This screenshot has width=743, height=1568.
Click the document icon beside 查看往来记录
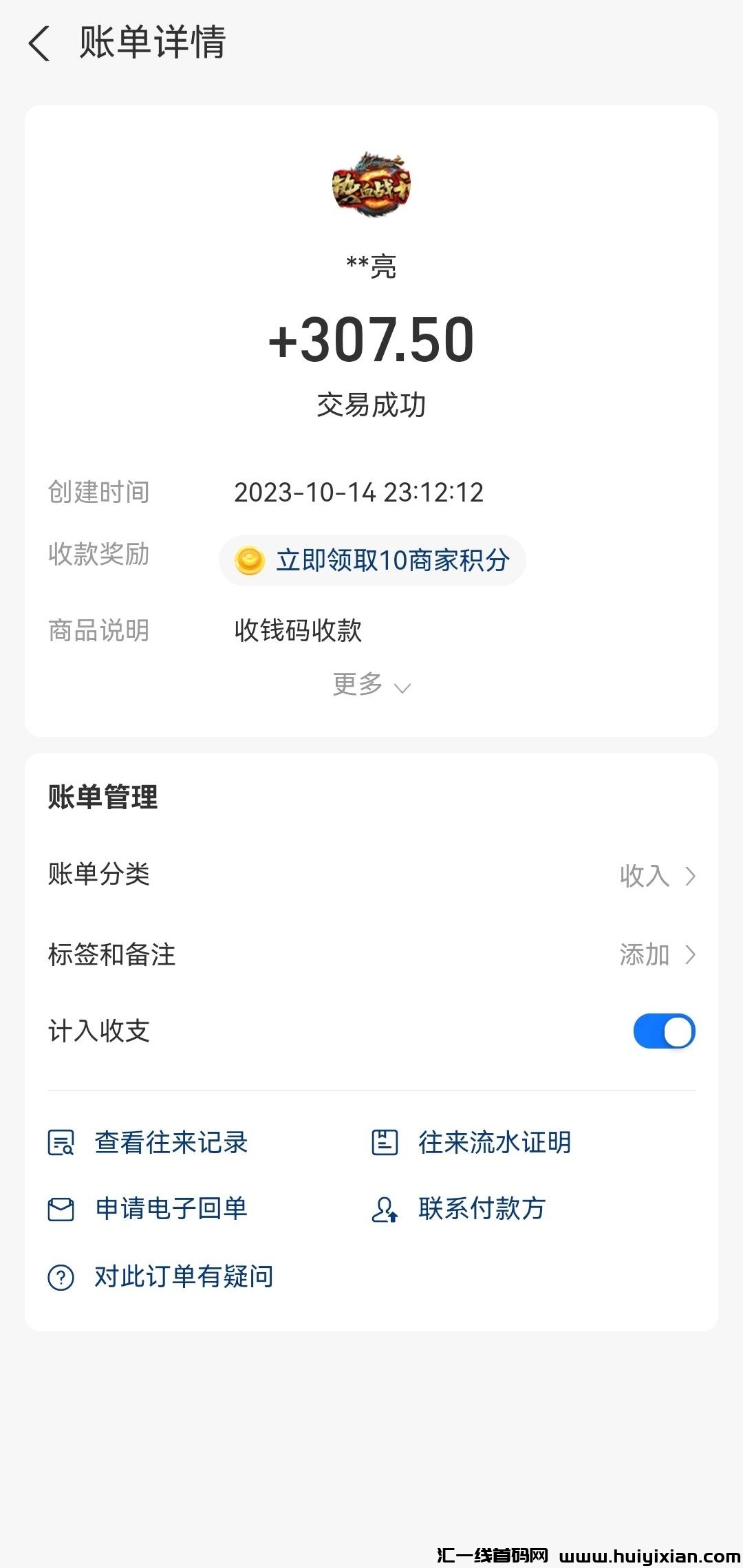click(x=61, y=1142)
